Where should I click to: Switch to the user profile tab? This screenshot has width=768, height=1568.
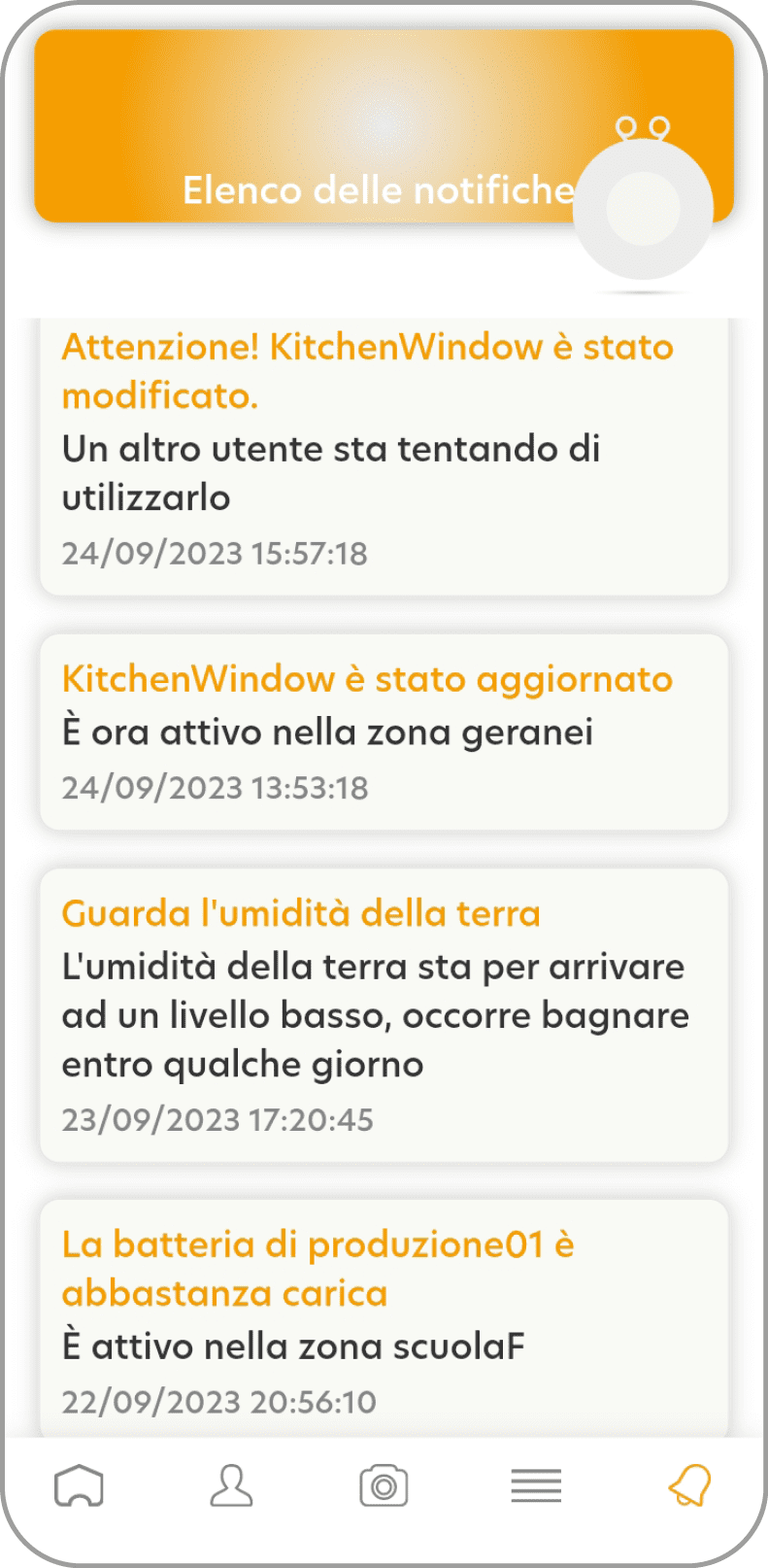pyautogui.click(x=231, y=1485)
